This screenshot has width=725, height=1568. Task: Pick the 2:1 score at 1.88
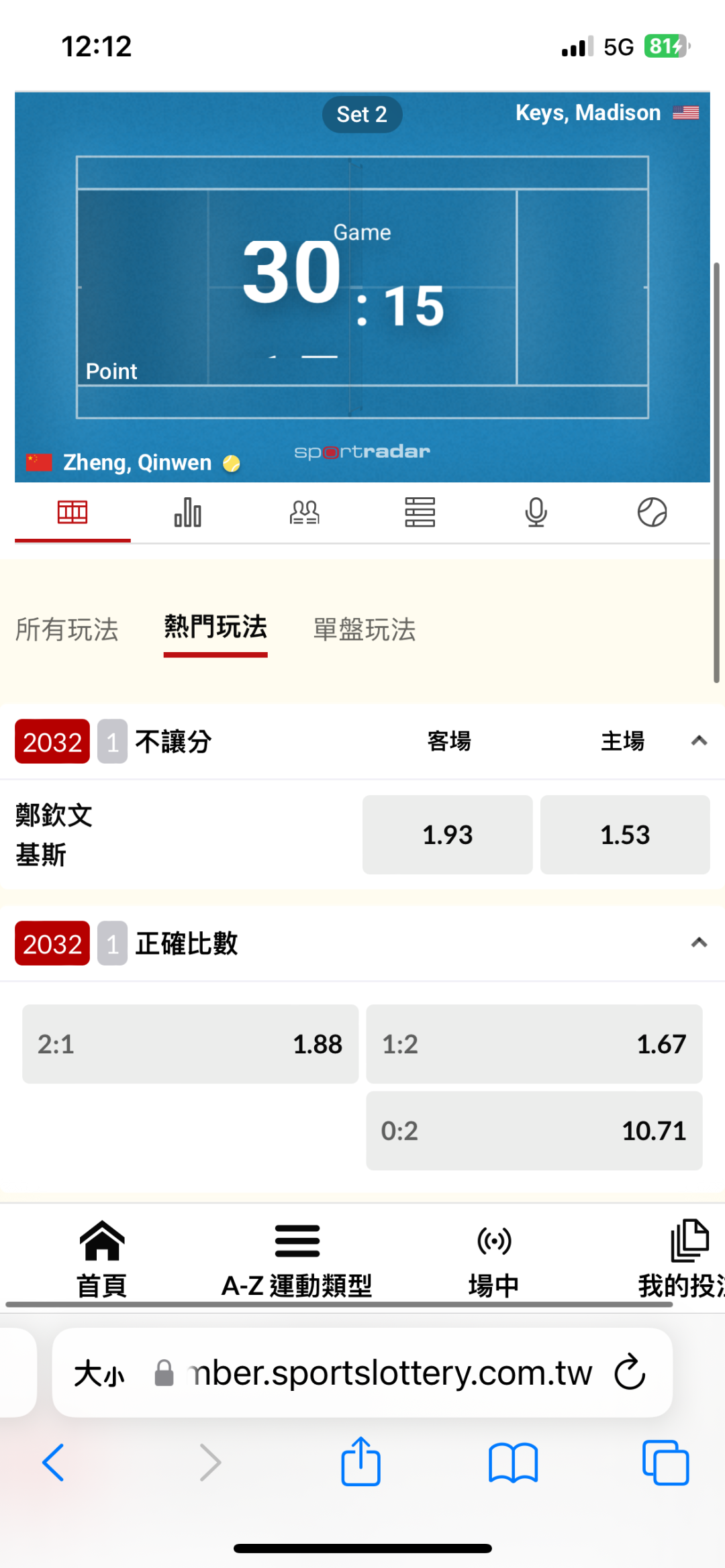(190, 1044)
